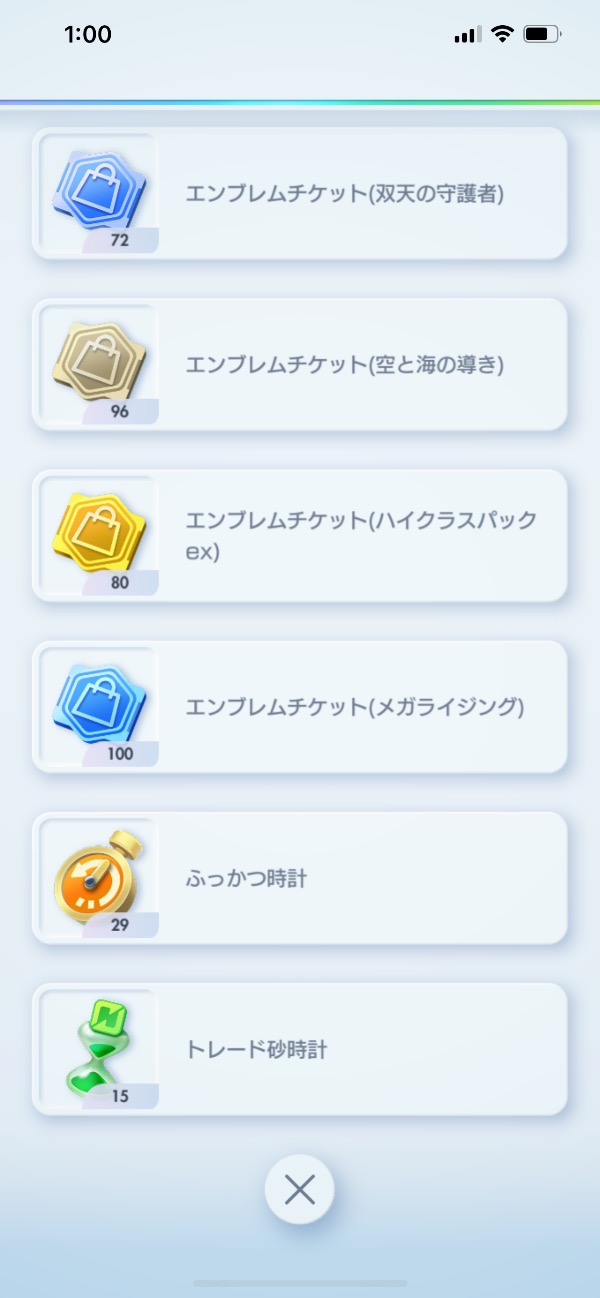Tap the エンブレムチケット(メガライジング) row
This screenshot has width=600, height=1298.
point(300,707)
